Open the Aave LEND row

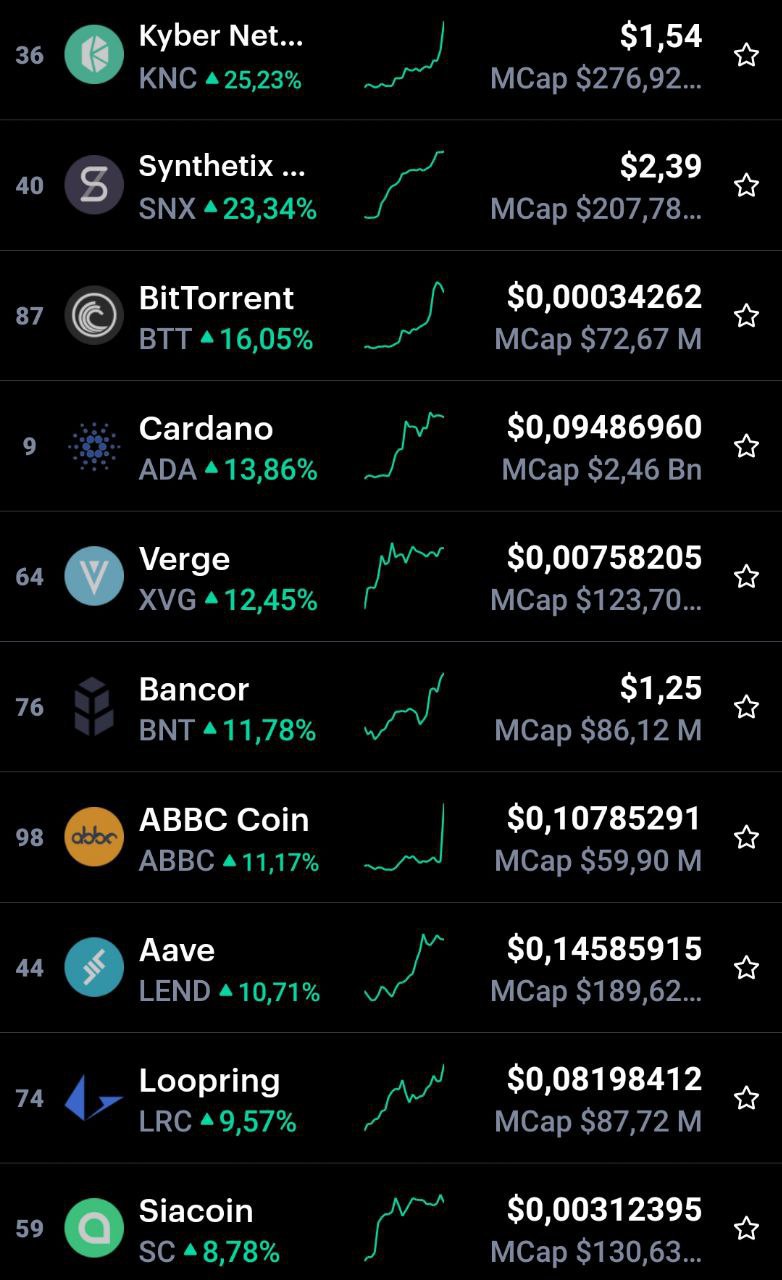pos(391,968)
